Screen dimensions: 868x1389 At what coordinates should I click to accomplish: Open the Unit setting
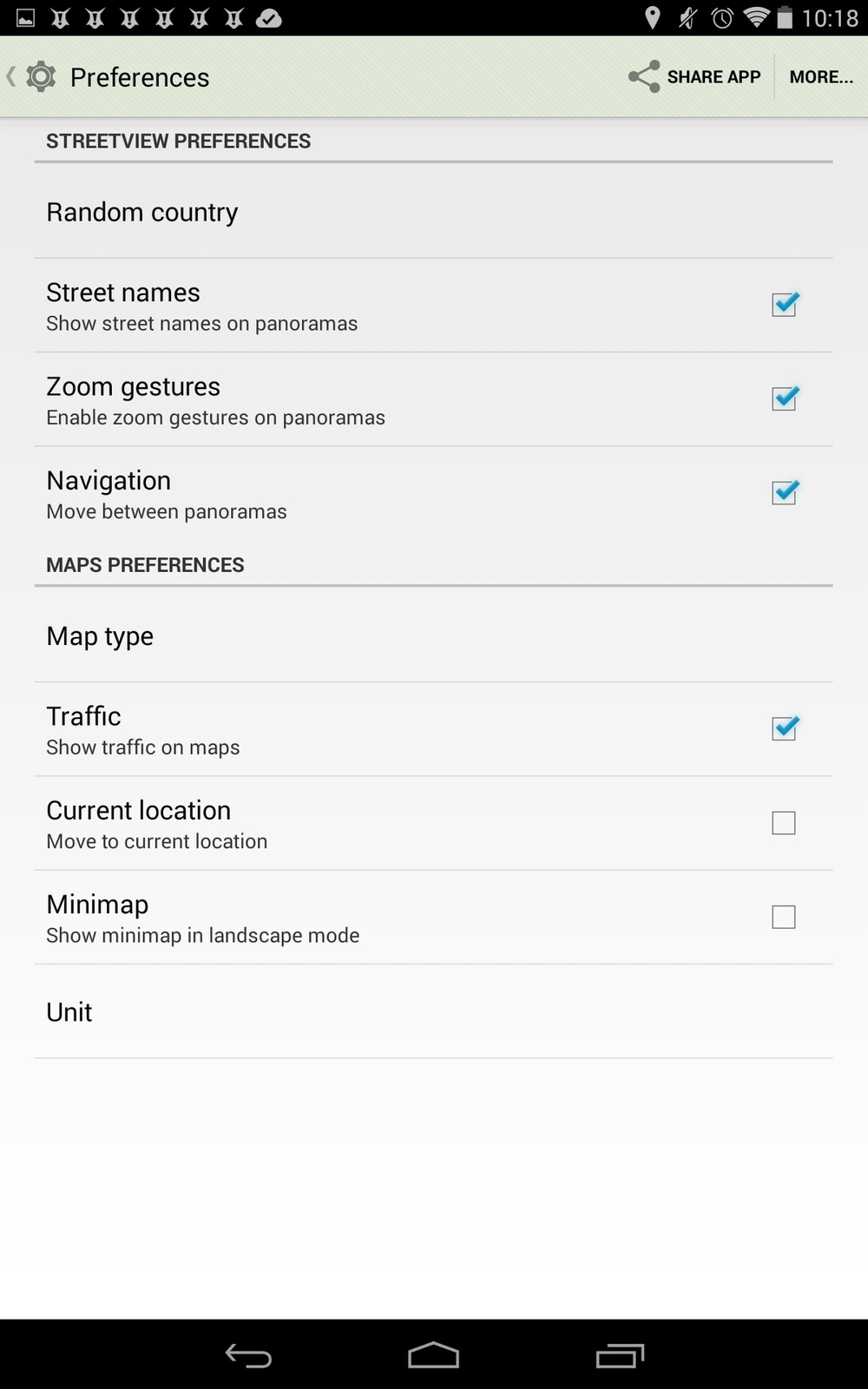(x=434, y=1011)
